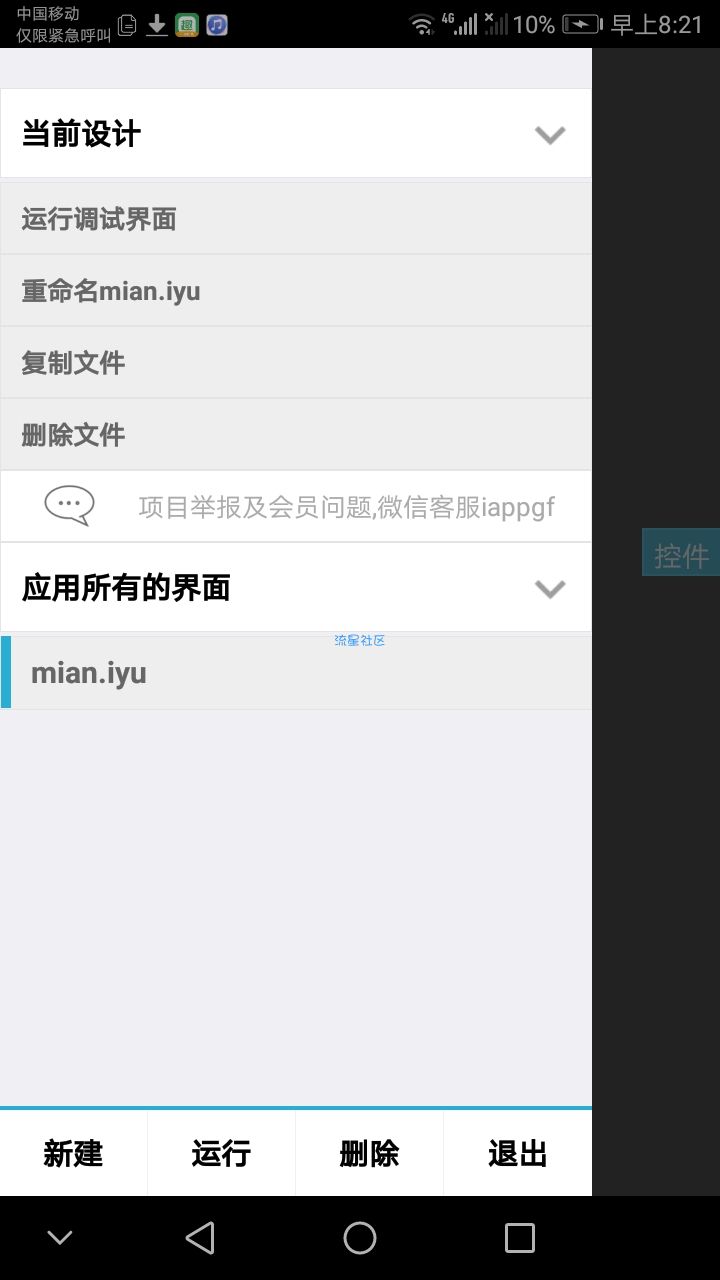The width and height of the screenshot is (720, 1280).
Task: Open the 控件 panel tab
Action: (681, 554)
